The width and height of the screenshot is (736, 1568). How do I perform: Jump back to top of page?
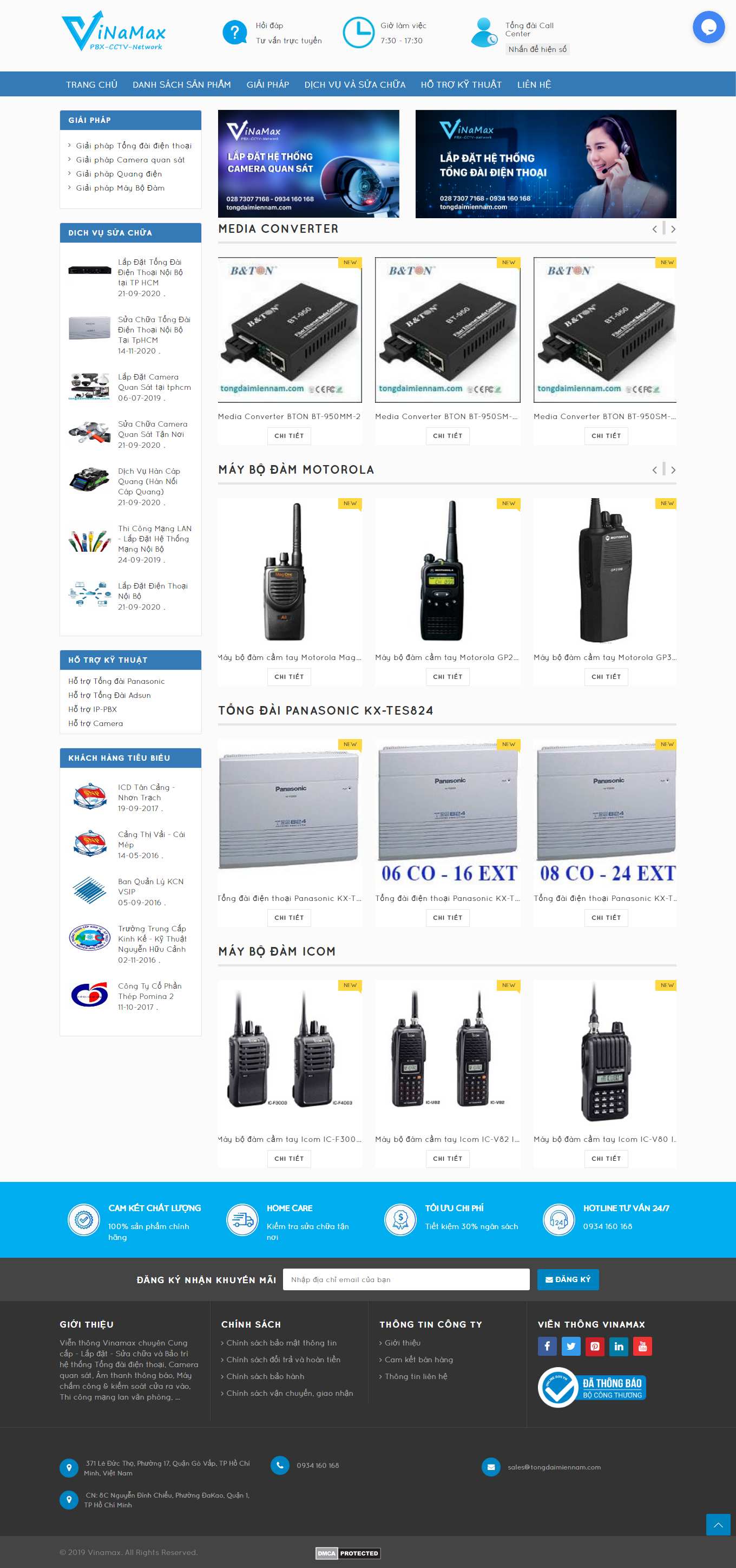718,1525
